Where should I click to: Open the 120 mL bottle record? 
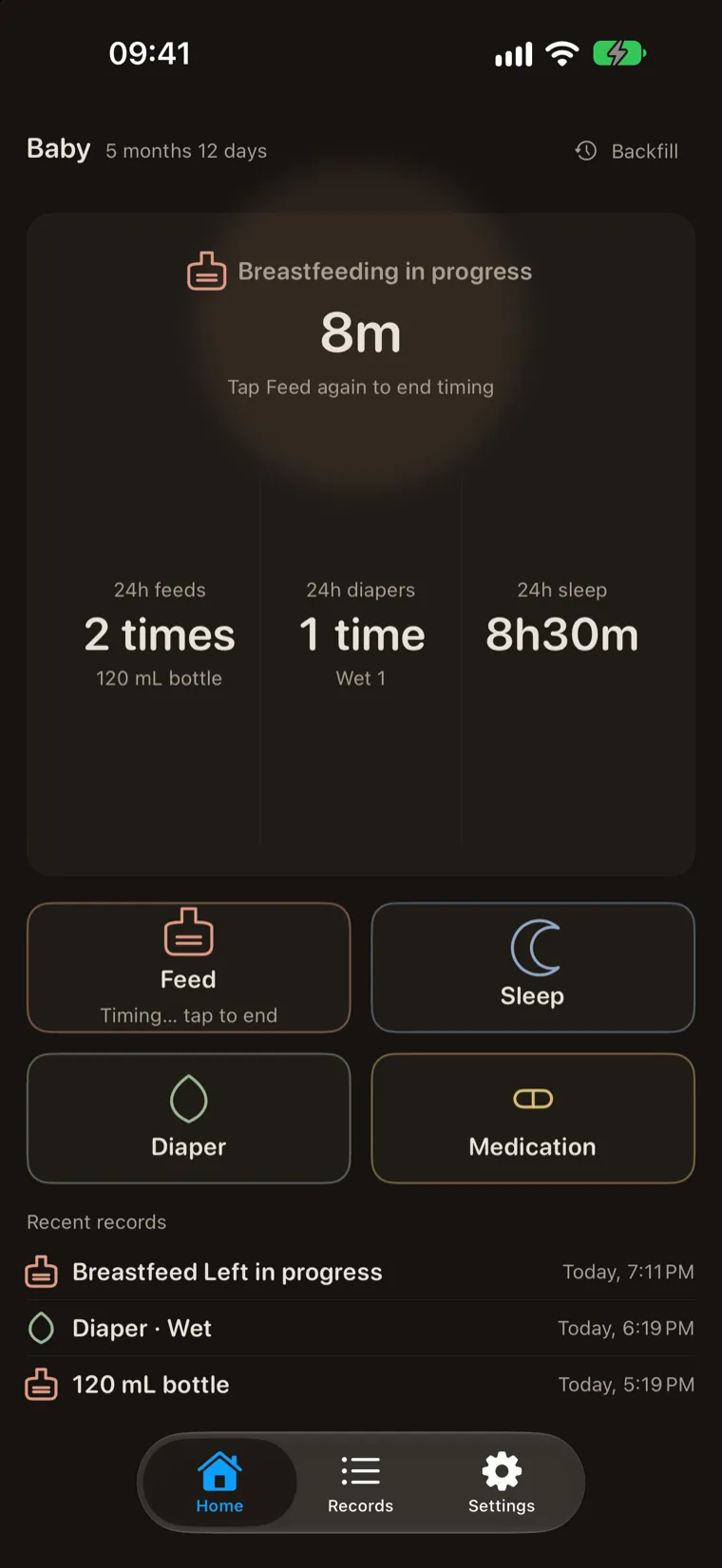(360, 1384)
